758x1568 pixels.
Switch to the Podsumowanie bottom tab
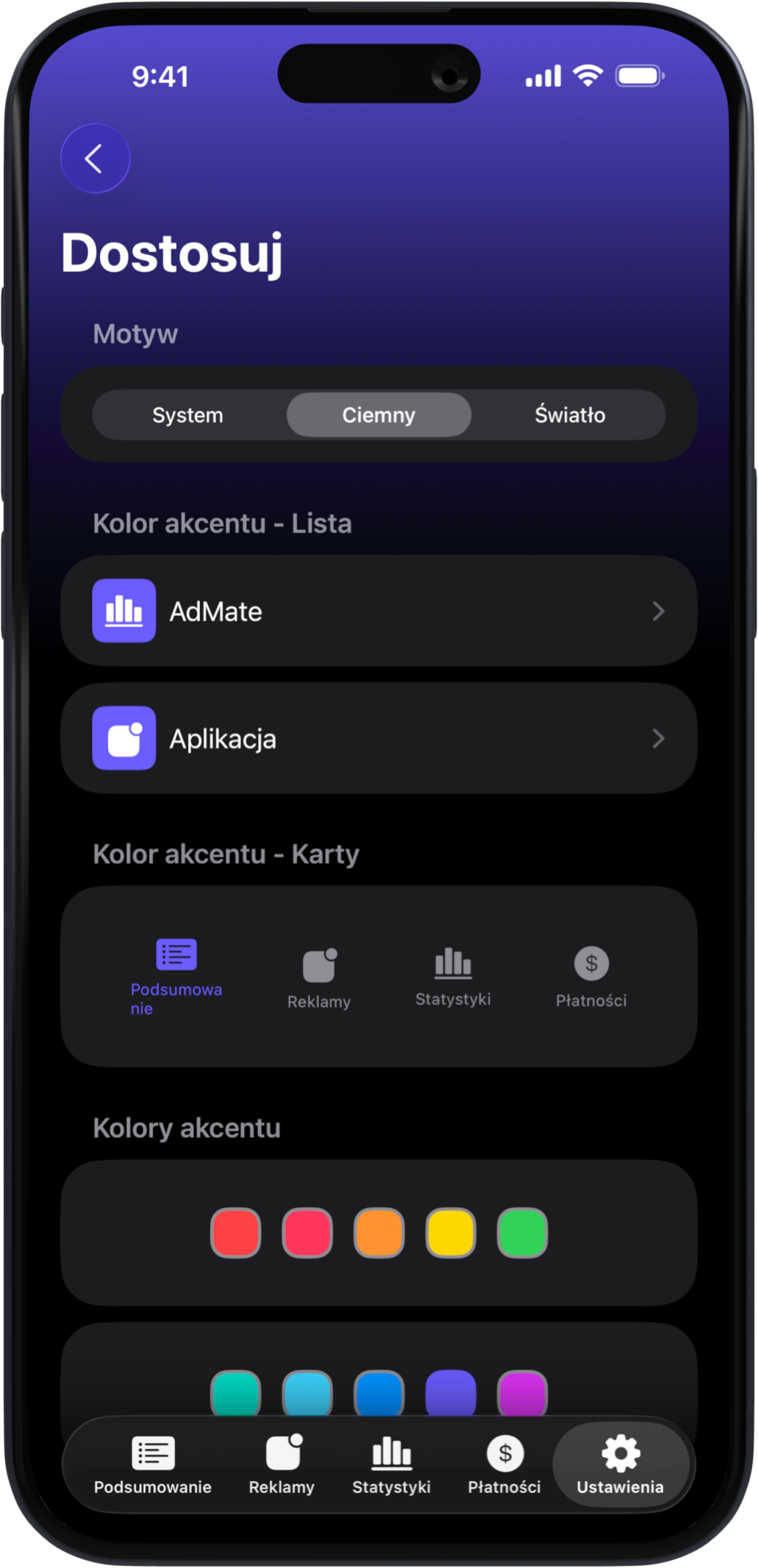point(153,1464)
